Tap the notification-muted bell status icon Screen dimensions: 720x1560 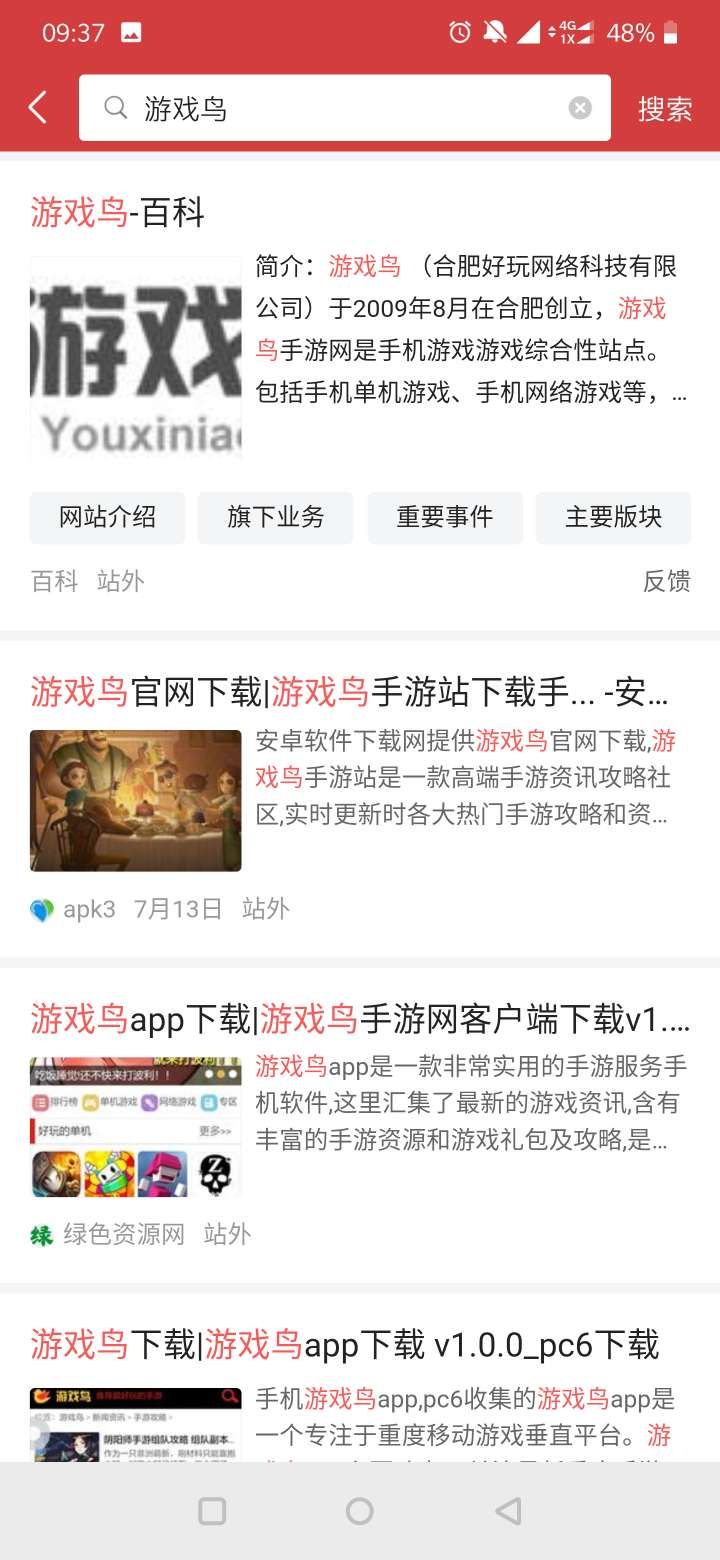click(495, 33)
